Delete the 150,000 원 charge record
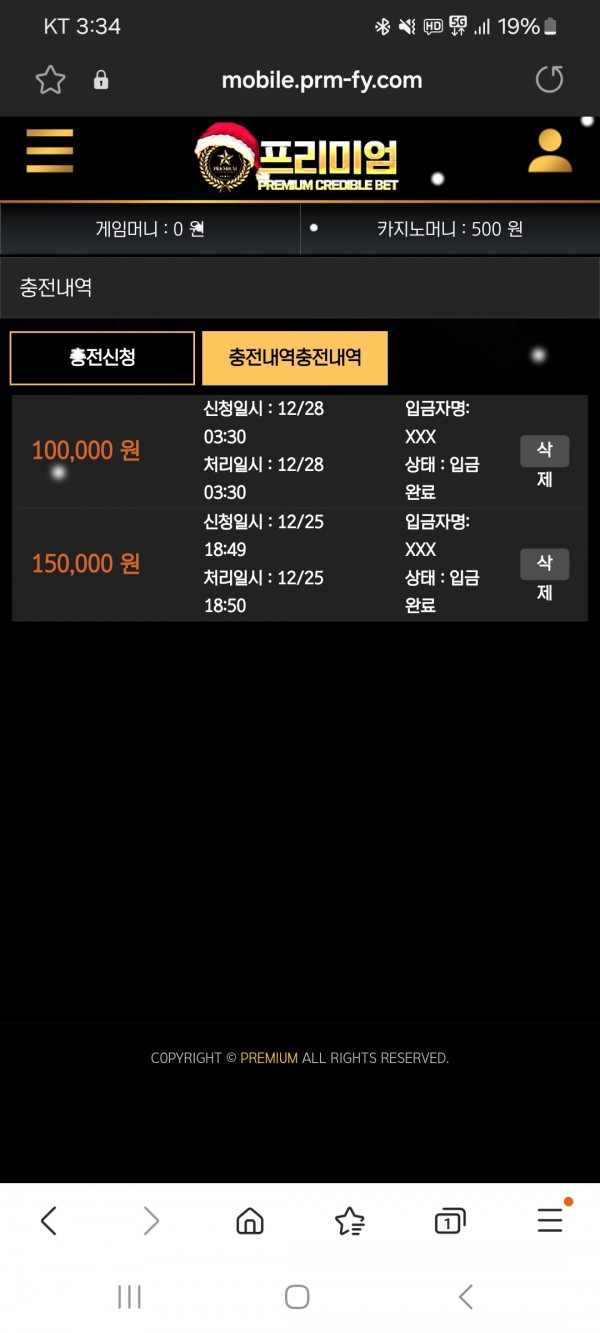 pyautogui.click(x=544, y=577)
